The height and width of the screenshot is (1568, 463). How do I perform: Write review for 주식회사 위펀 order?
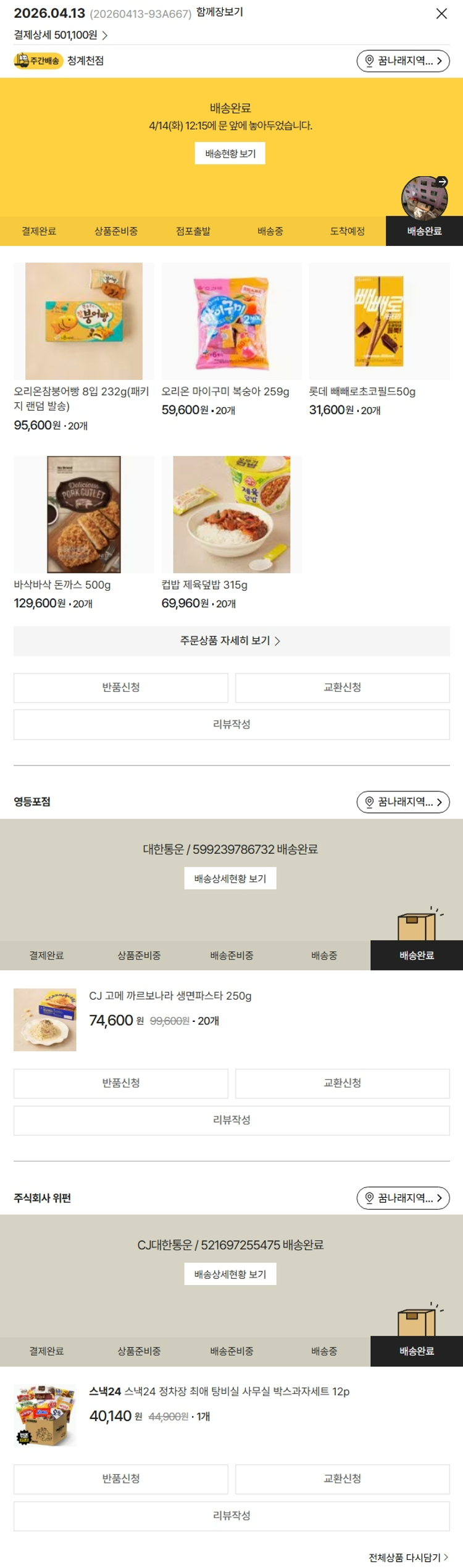point(231,1515)
